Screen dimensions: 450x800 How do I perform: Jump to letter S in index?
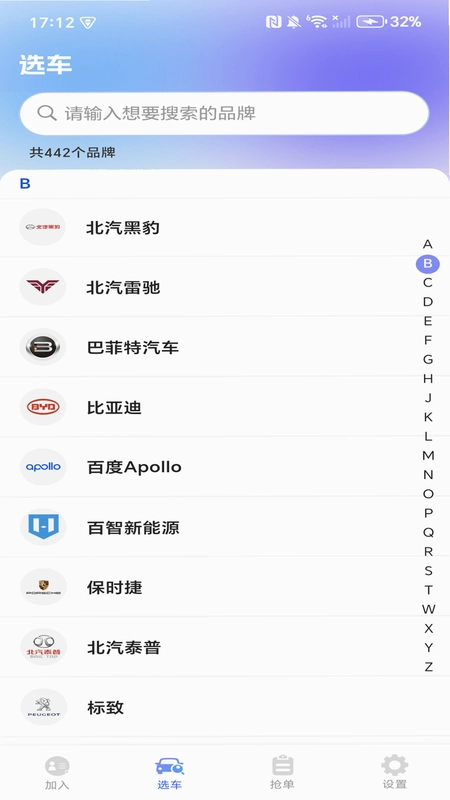[x=428, y=571]
